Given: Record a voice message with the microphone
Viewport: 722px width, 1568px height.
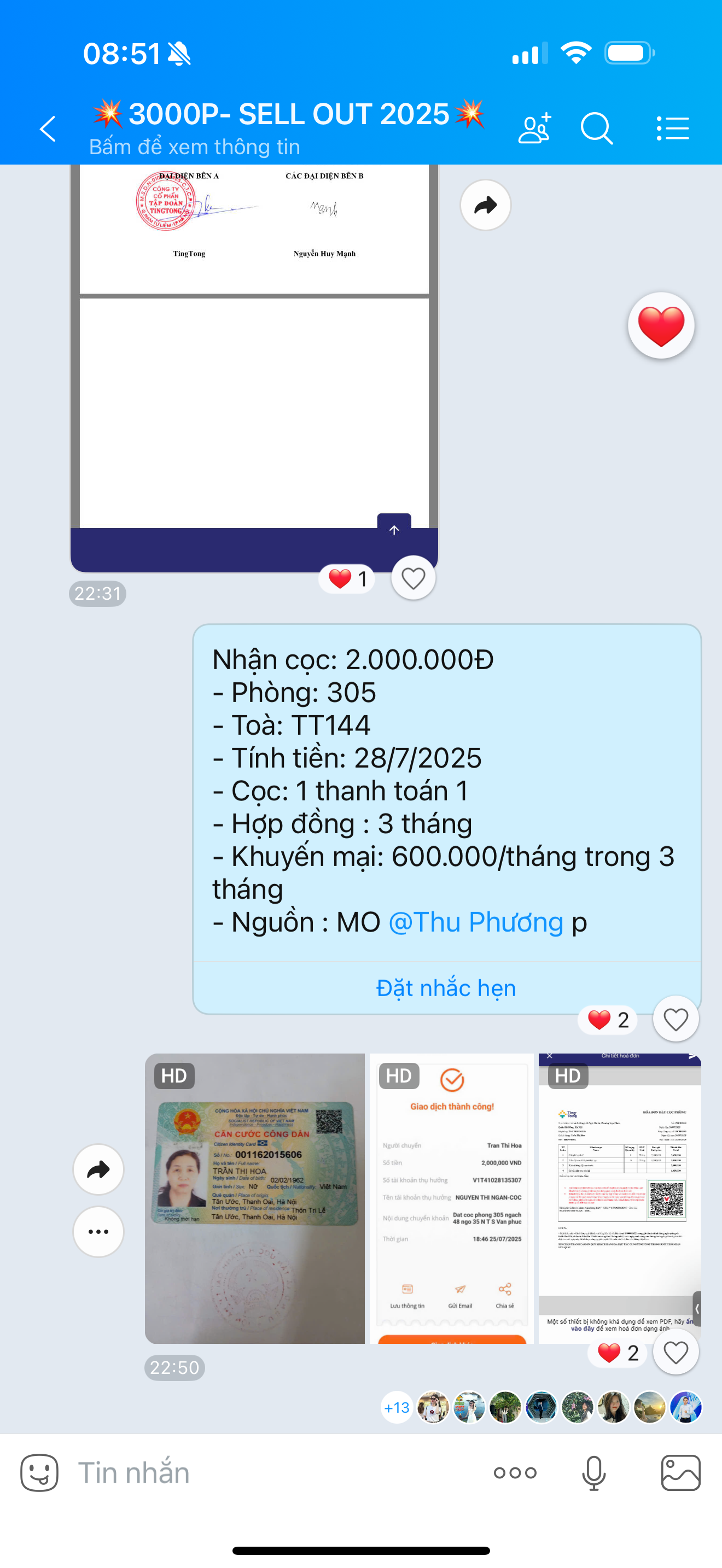Looking at the screenshot, I should (x=593, y=1473).
